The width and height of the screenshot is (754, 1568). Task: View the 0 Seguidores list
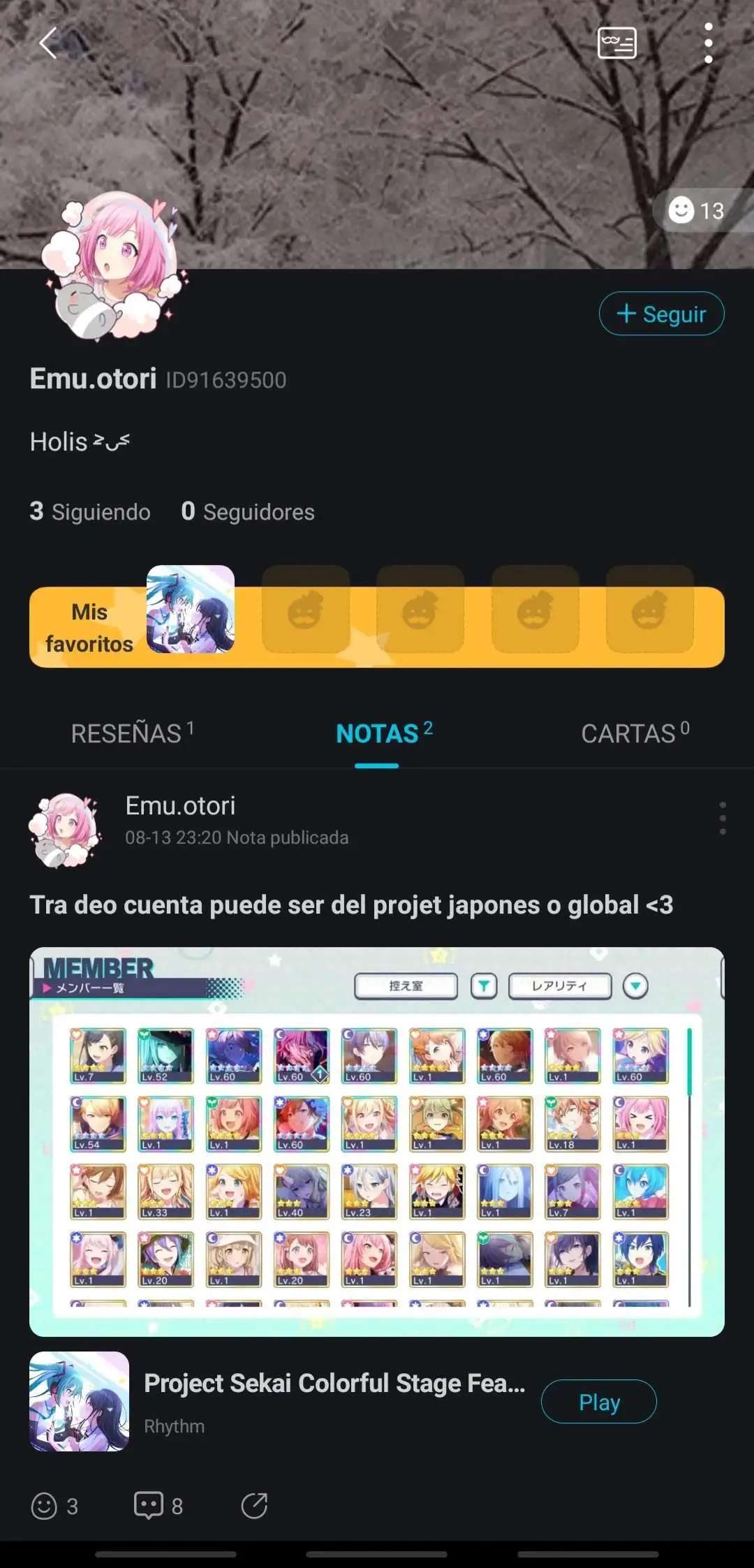(248, 512)
